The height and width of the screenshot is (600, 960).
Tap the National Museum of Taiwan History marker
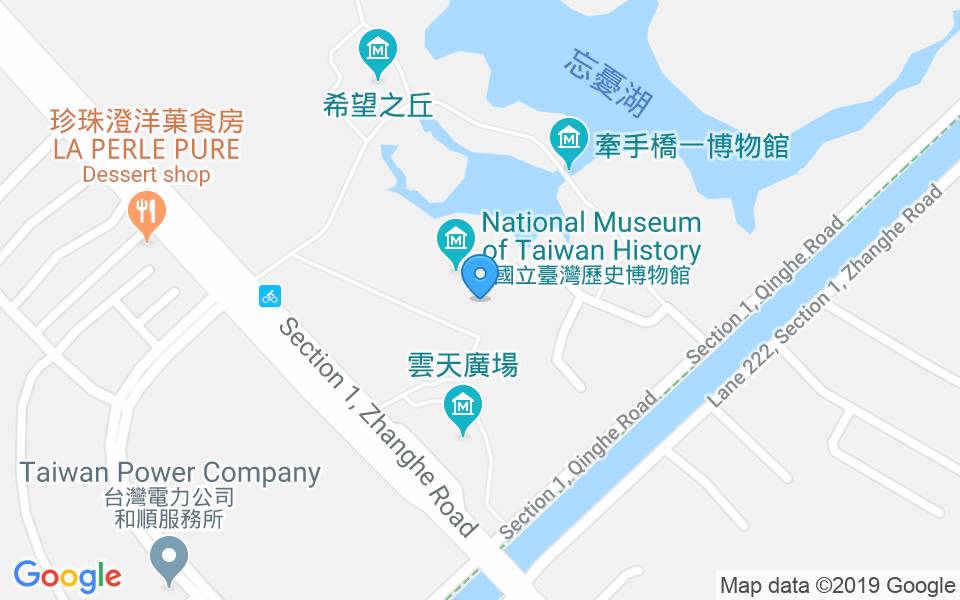tap(455, 240)
